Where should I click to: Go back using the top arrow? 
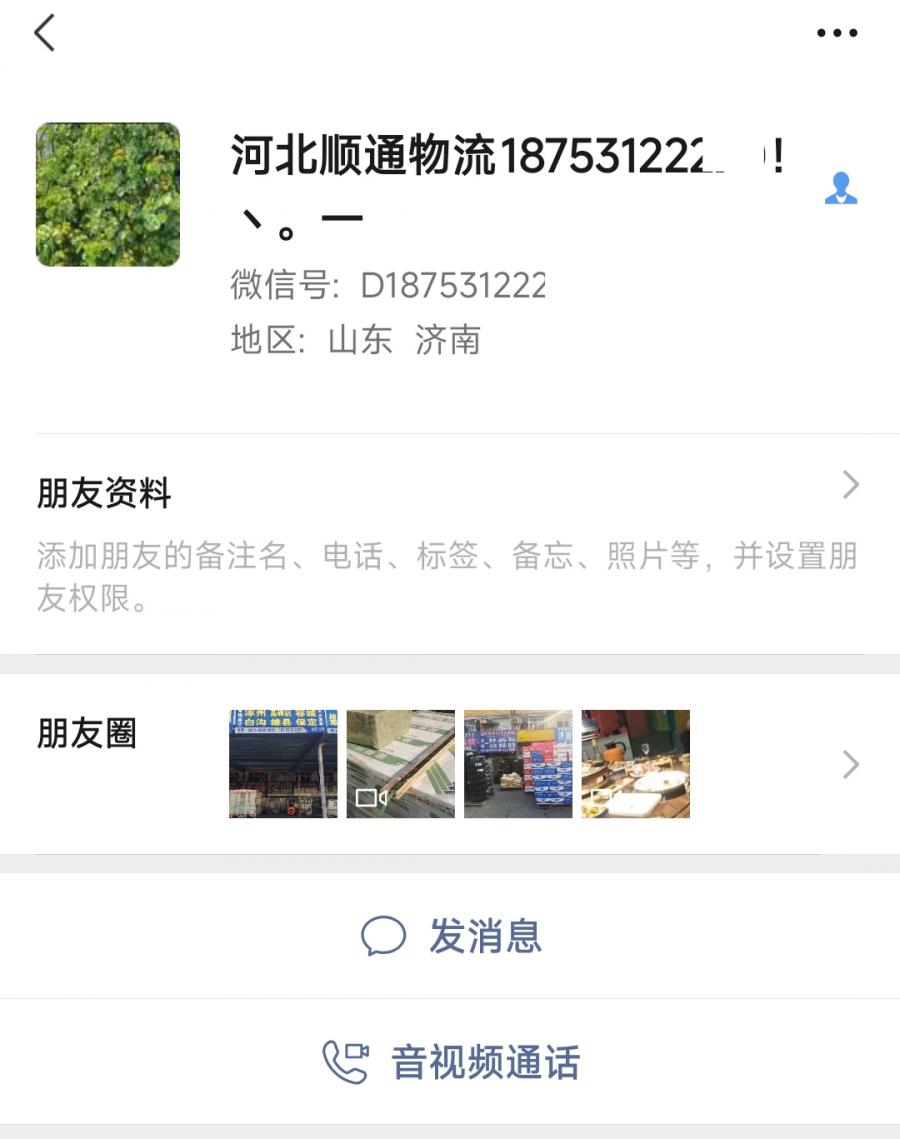click(x=44, y=33)
